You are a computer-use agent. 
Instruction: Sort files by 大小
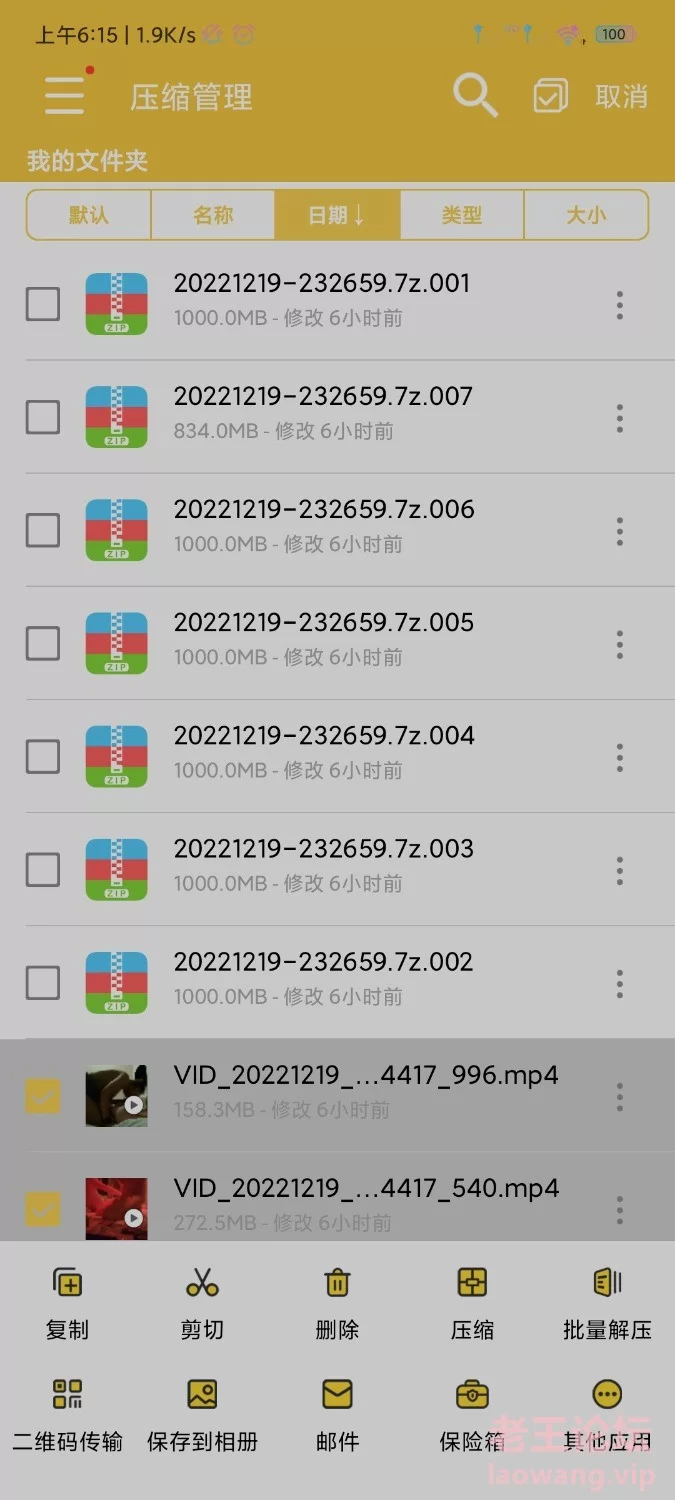click(x=586, y=215)
